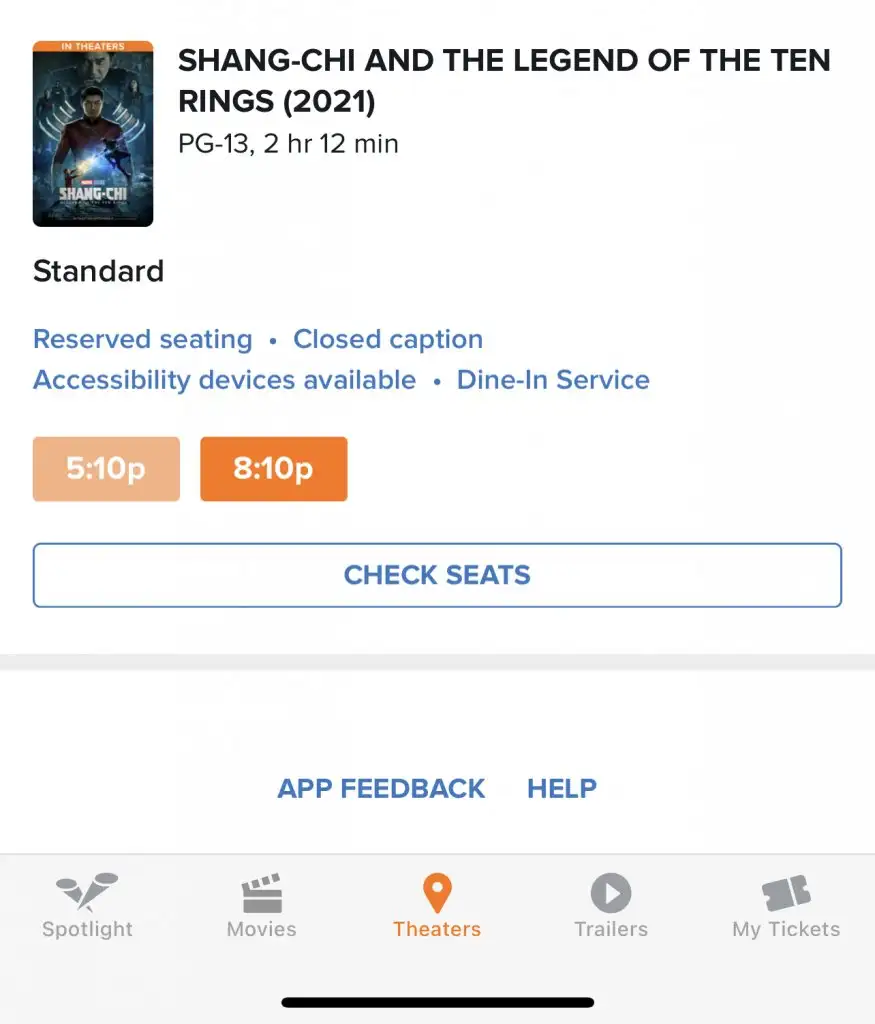The width and height of the screenshot is (875, 1024).
Task: Open App Feedback
Action: (x=381, y=788)
